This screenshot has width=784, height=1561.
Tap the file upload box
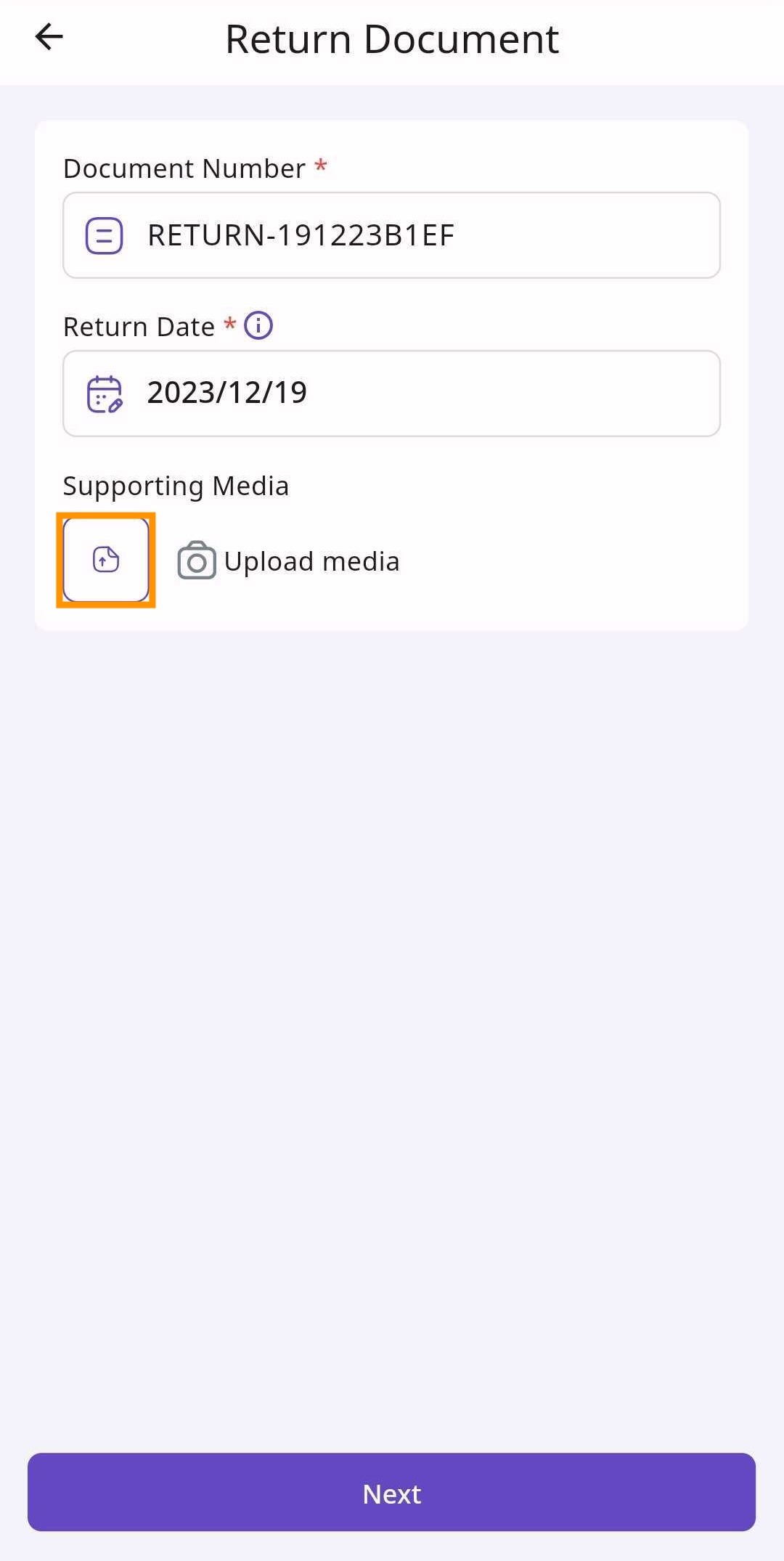click(106, 560)
